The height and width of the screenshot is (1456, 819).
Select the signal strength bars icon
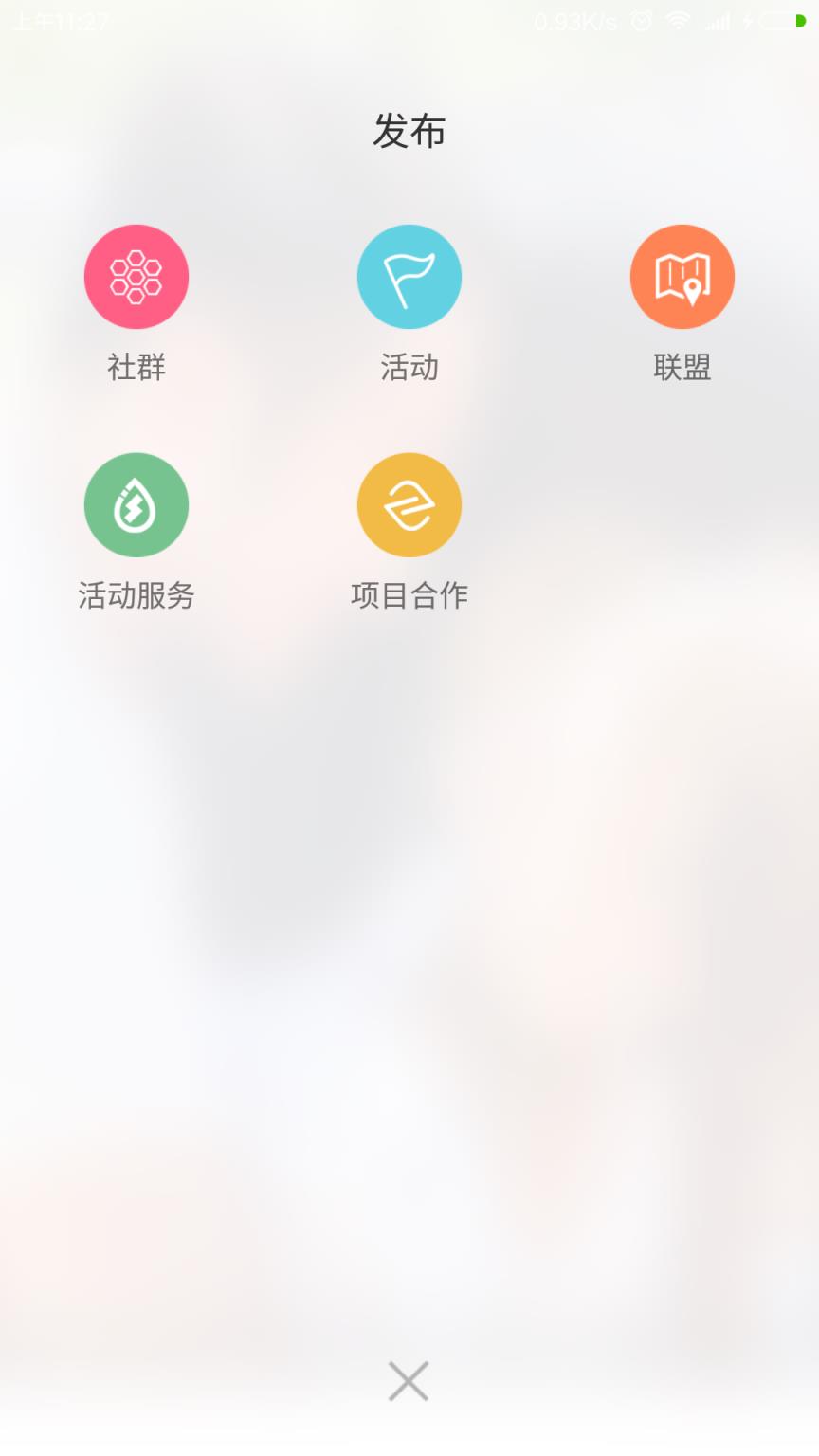point(717,20)
